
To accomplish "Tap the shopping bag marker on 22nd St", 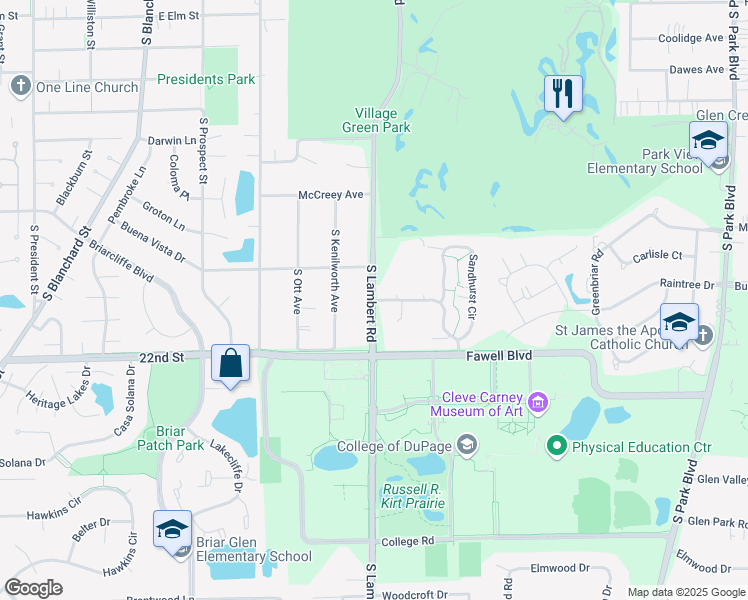I will click(230, 363).
